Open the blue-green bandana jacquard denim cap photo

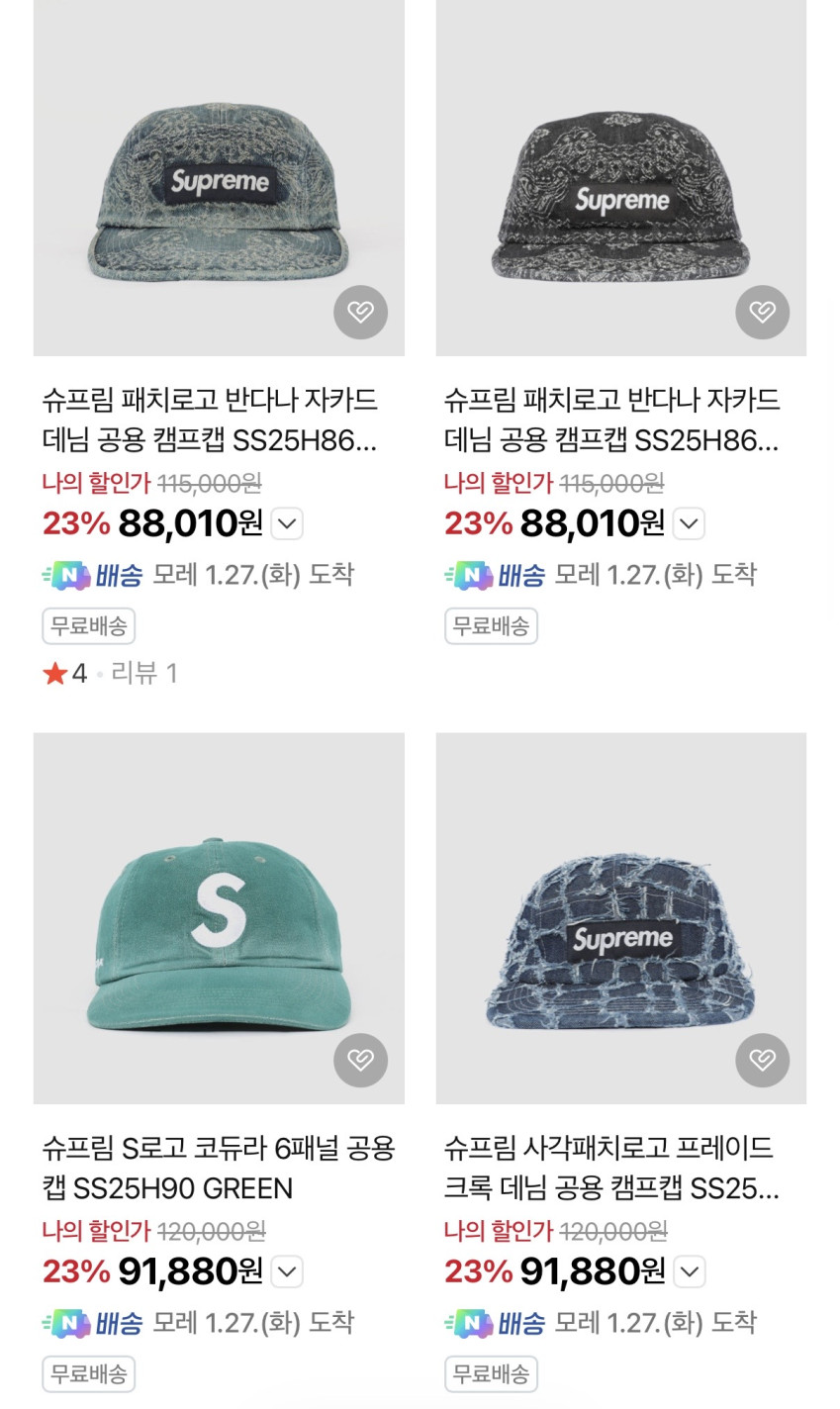point(219,178)
